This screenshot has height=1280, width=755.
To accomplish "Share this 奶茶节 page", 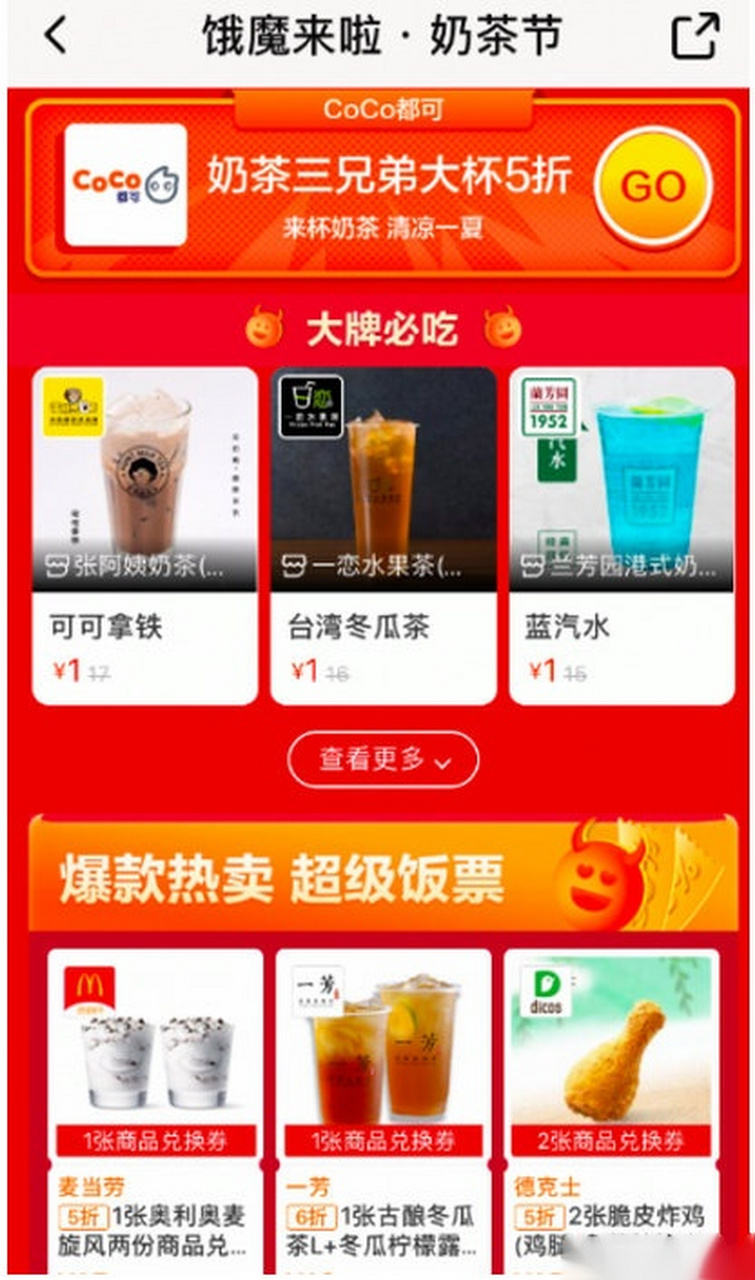I will point(694,36).
